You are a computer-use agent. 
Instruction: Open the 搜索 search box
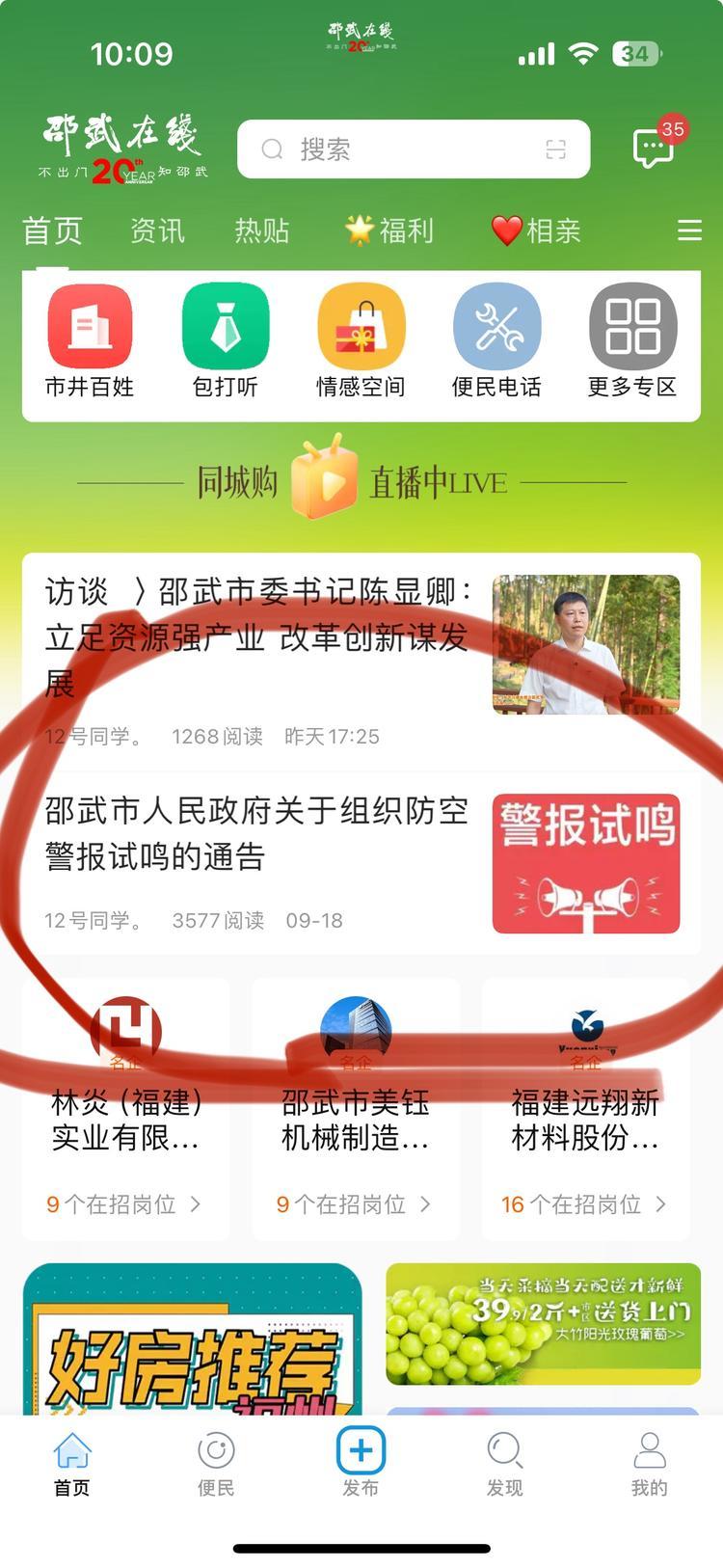(395, 149)
